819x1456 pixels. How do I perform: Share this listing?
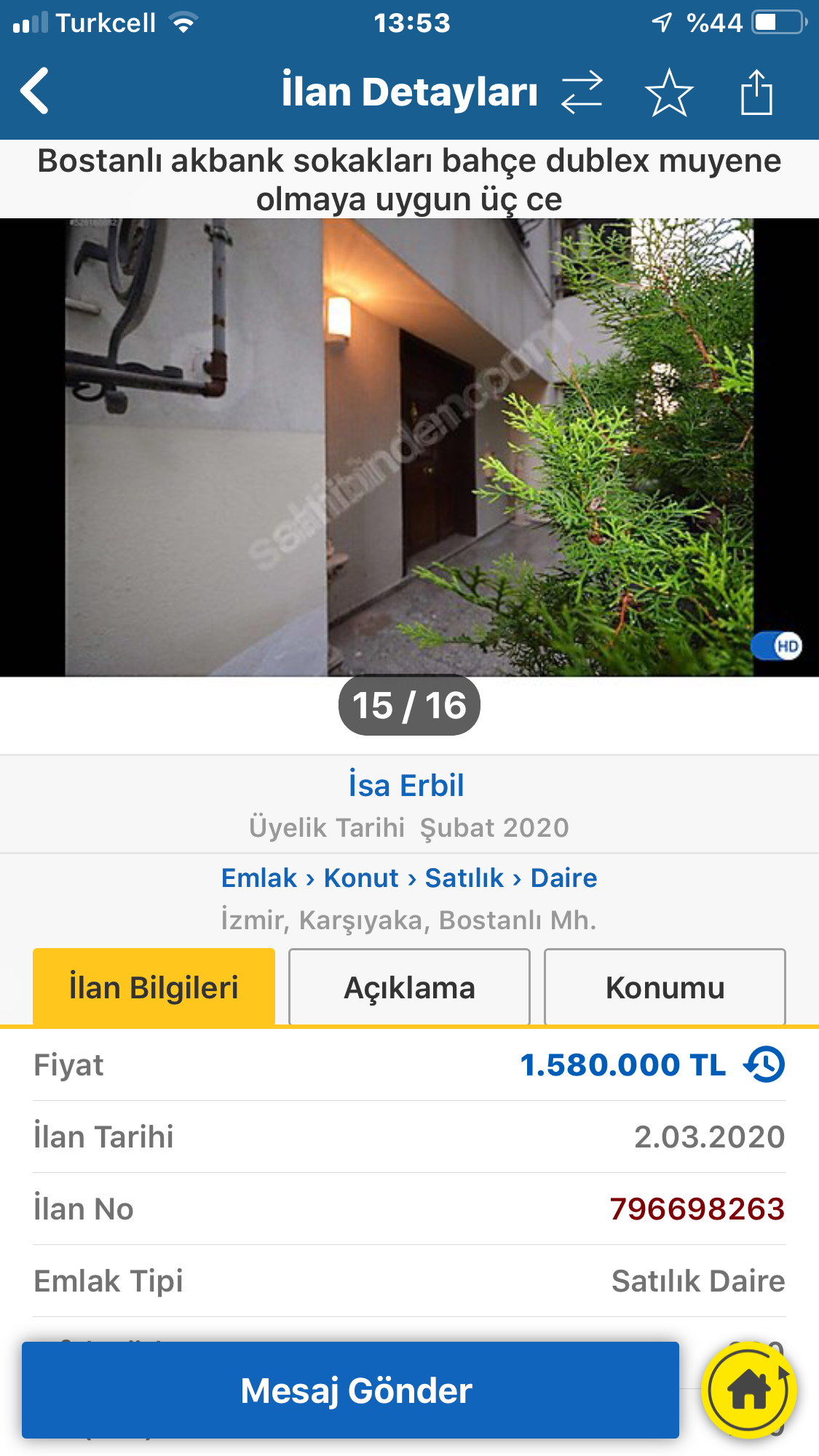756,92
